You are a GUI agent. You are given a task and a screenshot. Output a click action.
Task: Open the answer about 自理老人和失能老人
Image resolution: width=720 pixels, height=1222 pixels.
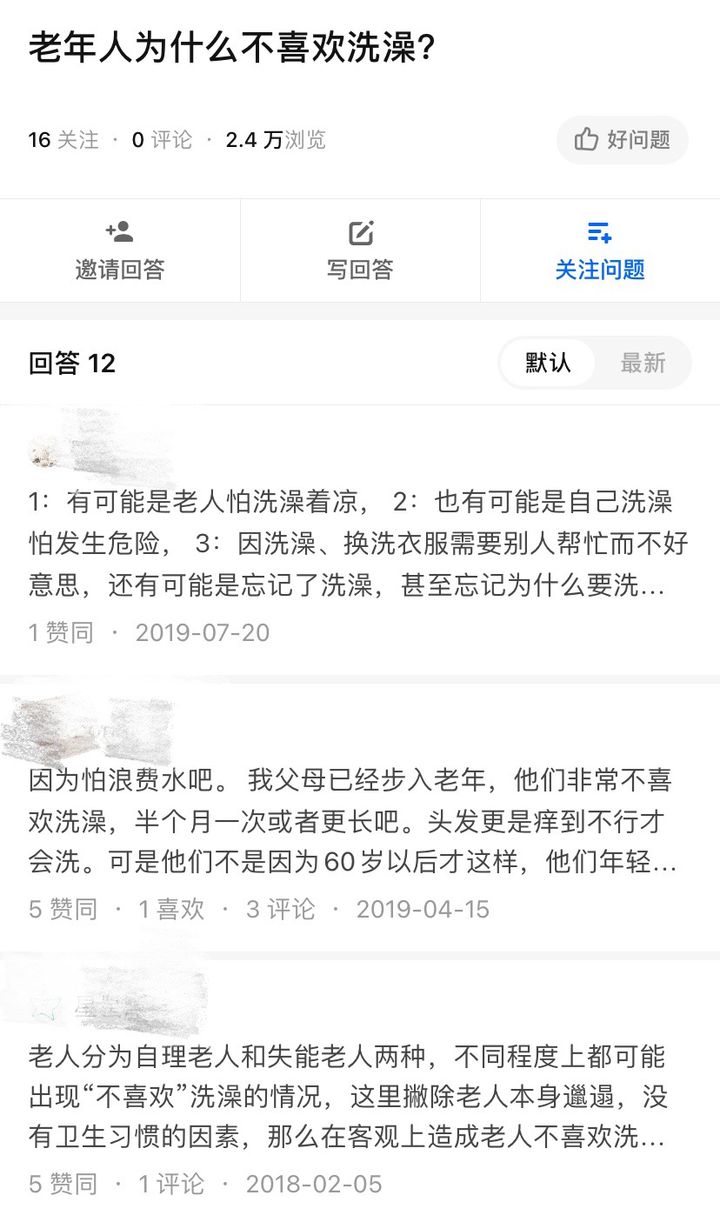click(358, 1097)
